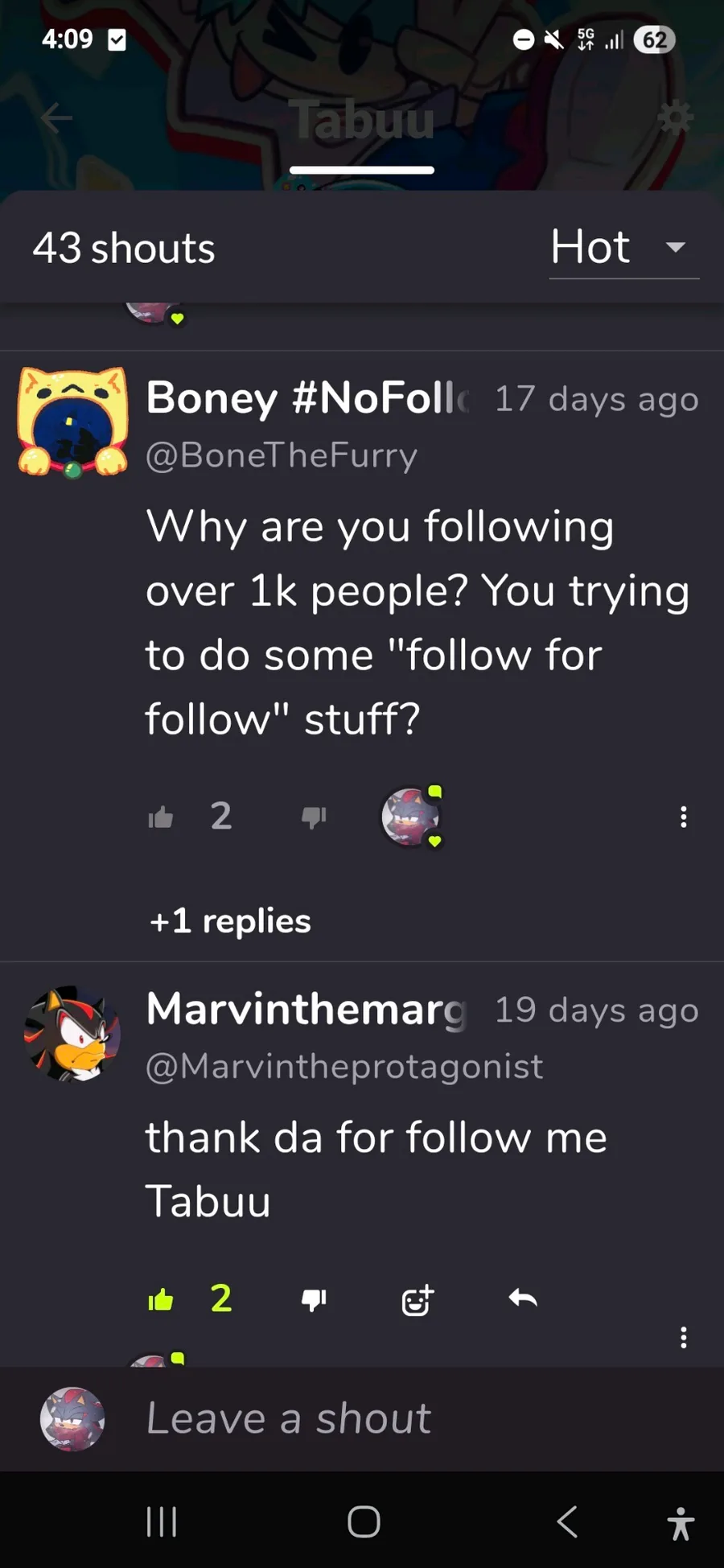This screenshot has width=724, height=1568.
Task: Add a sticker reaction to Marvinthemarg's shout
Action: click(418, 1299)
